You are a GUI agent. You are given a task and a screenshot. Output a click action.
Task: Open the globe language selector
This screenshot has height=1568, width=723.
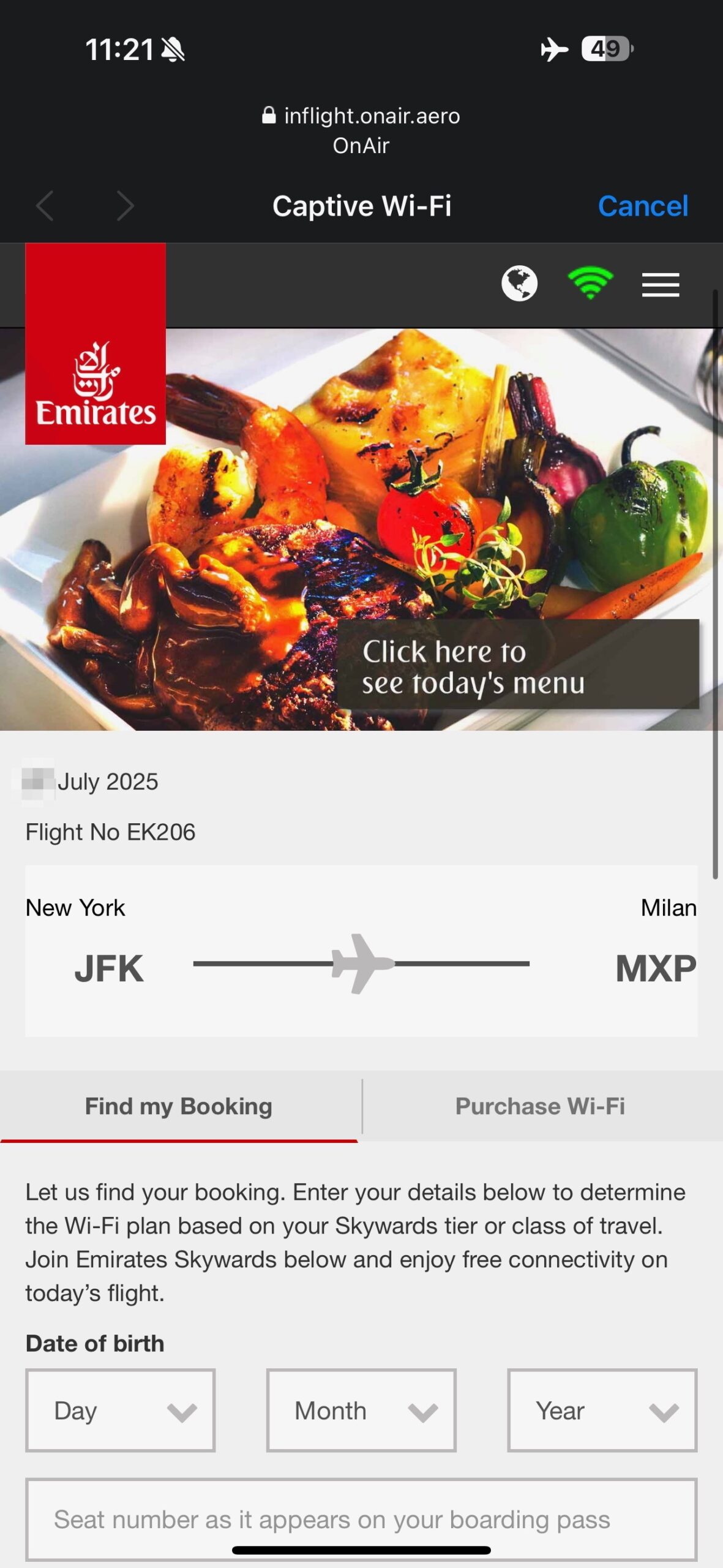click(x=519, y=284)
